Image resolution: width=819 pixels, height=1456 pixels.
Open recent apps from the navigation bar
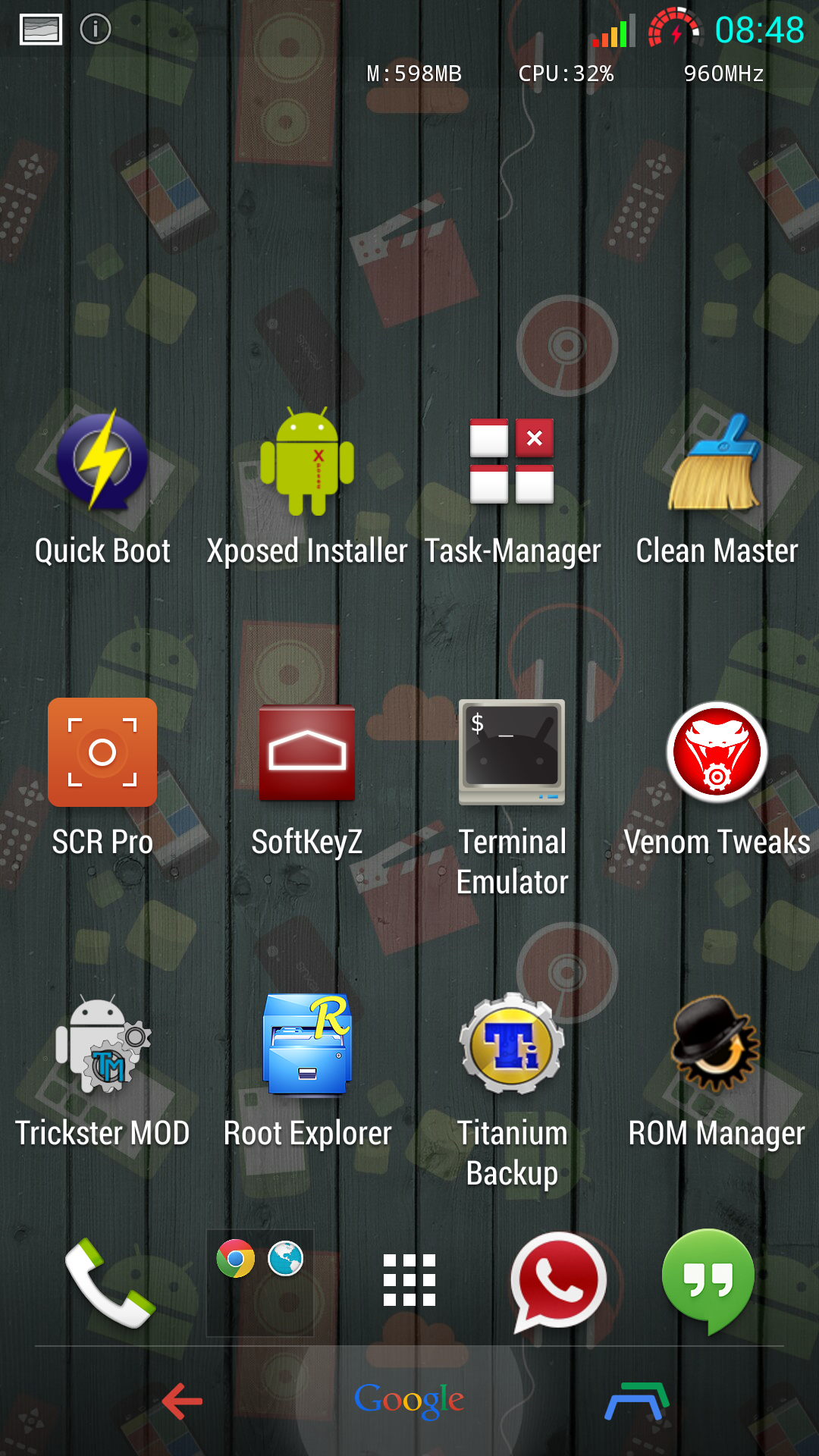[637, 1401]
